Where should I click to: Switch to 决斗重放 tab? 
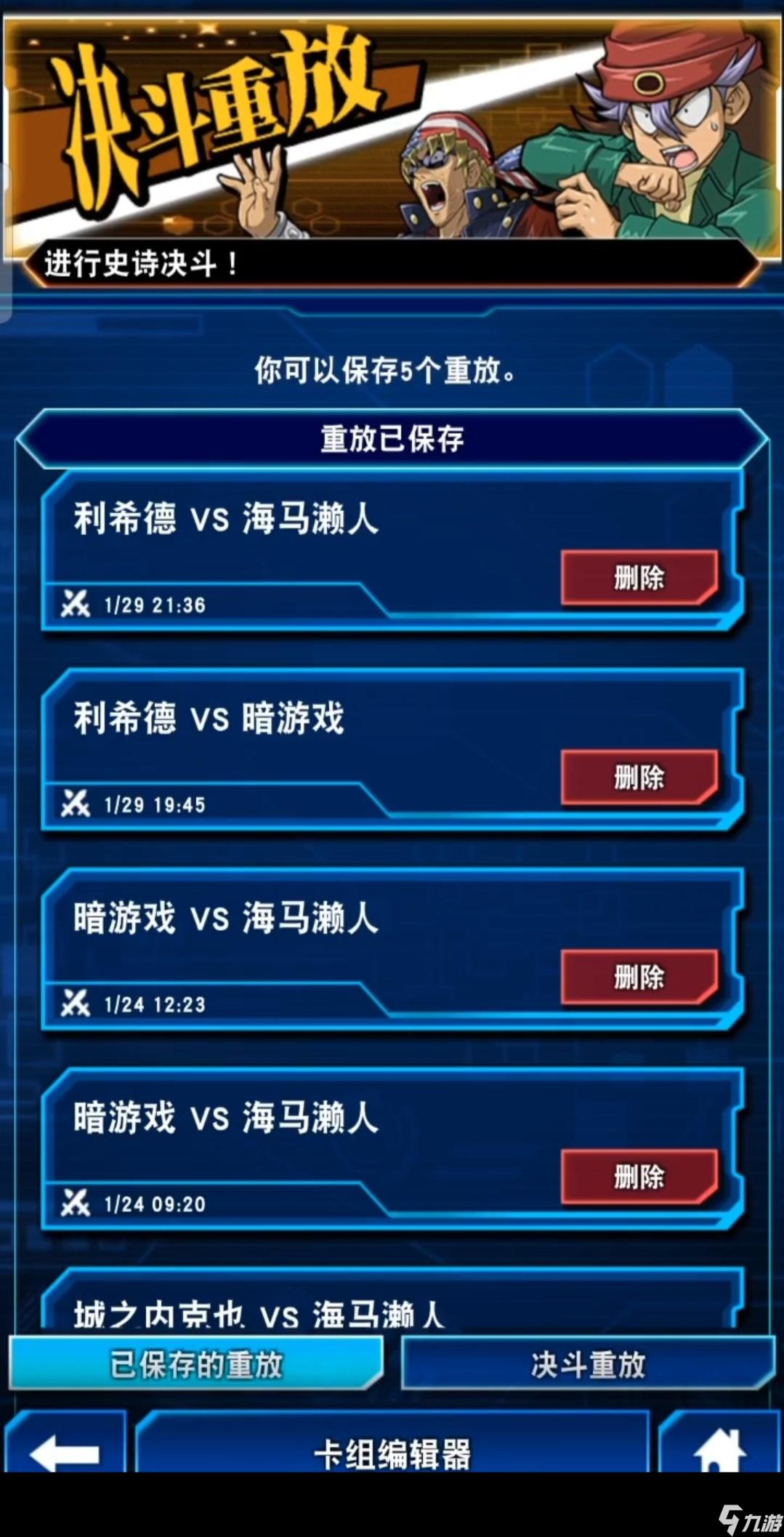coord(587,1364)
